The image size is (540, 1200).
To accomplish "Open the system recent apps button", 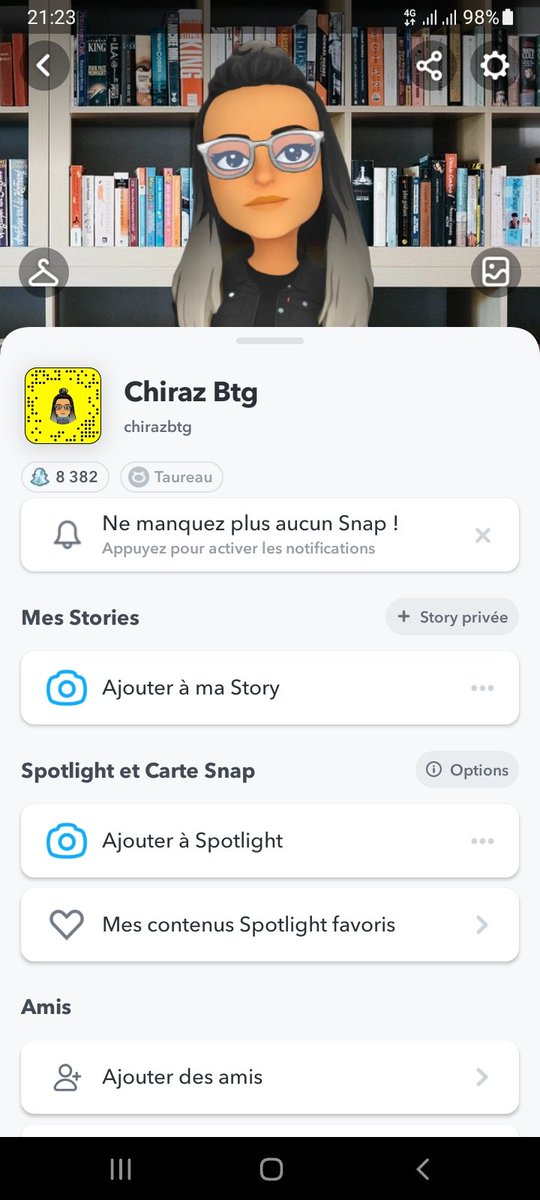I will click(x=120, y=1169).
